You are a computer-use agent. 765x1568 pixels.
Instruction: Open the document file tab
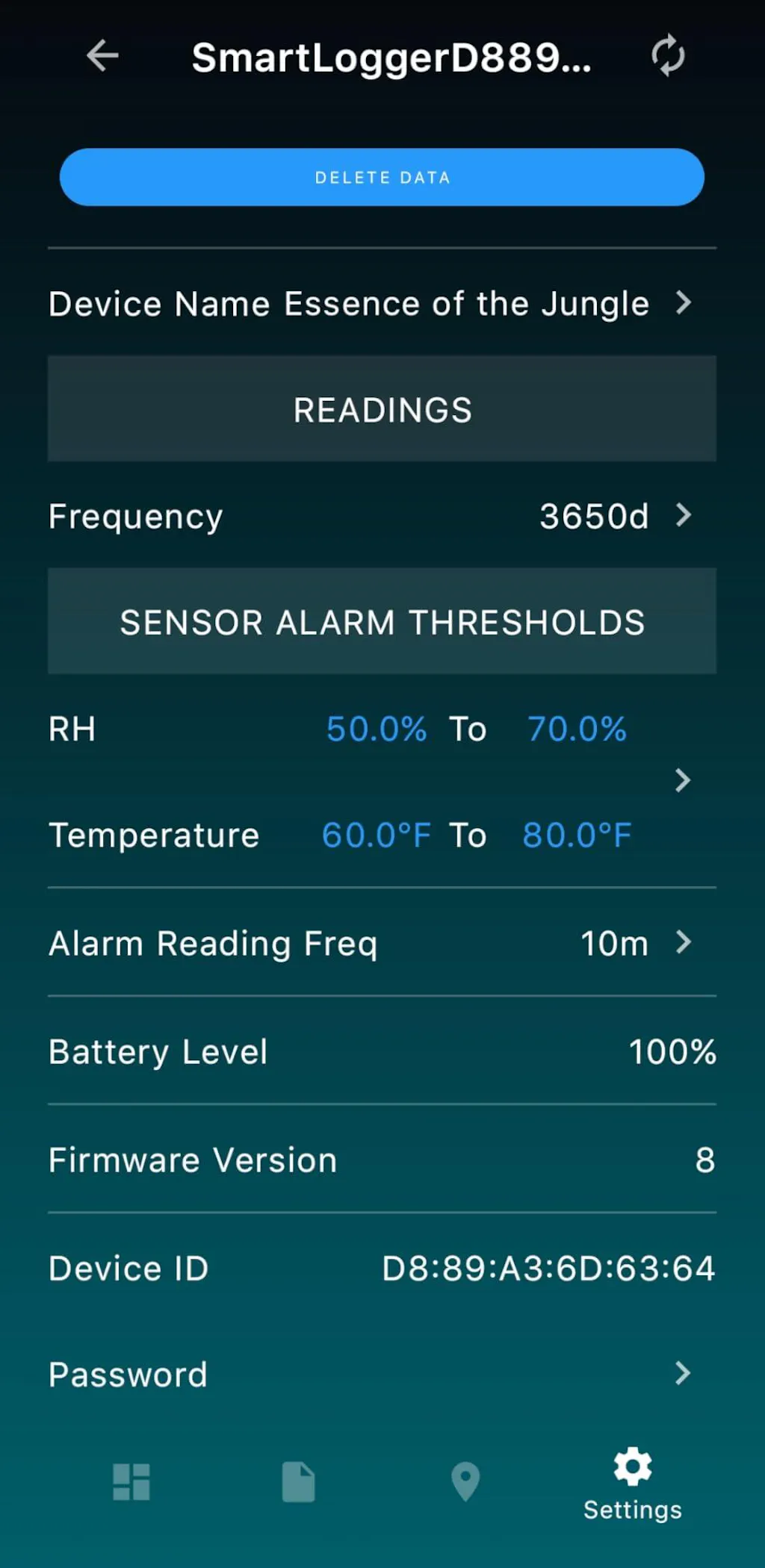[298, 1481]
